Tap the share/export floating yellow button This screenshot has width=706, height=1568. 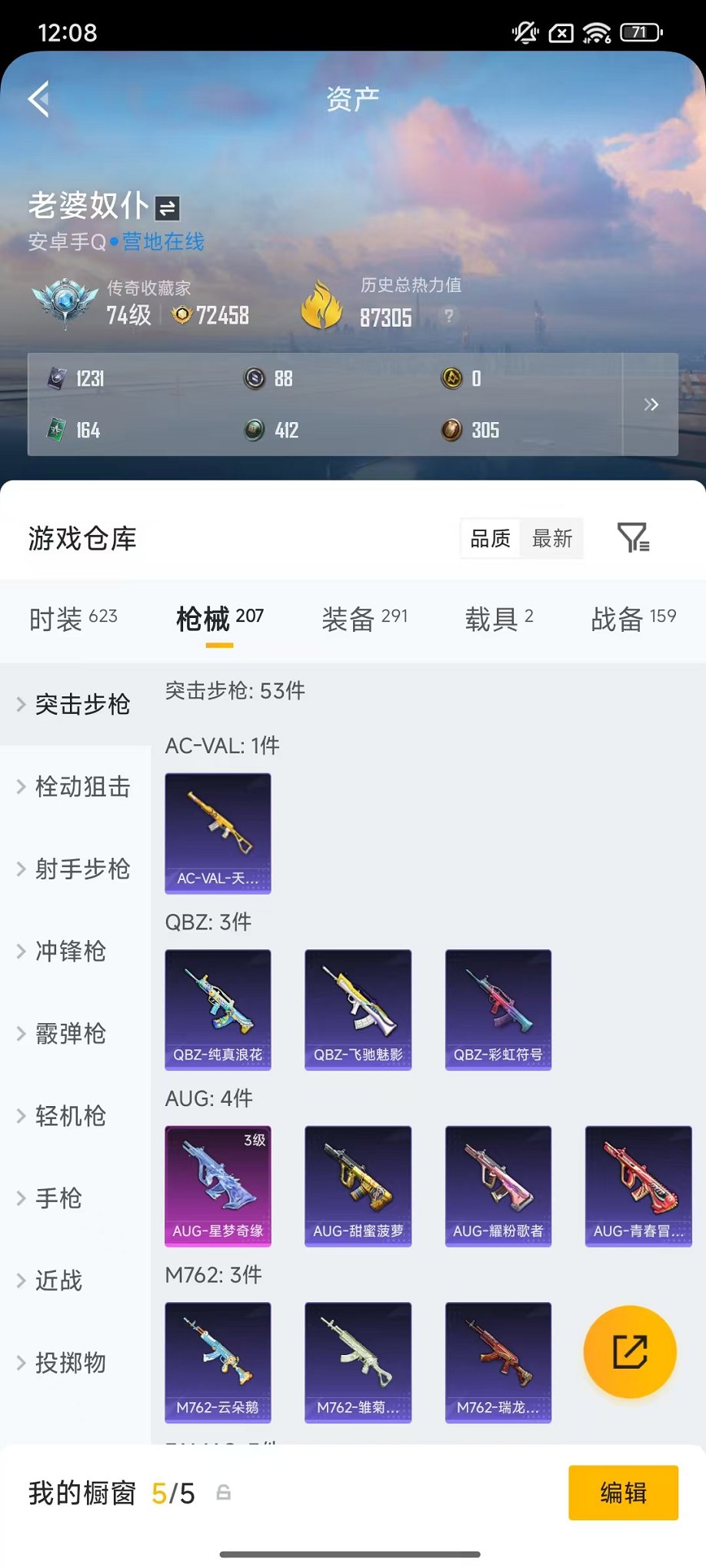point(630,1353)
